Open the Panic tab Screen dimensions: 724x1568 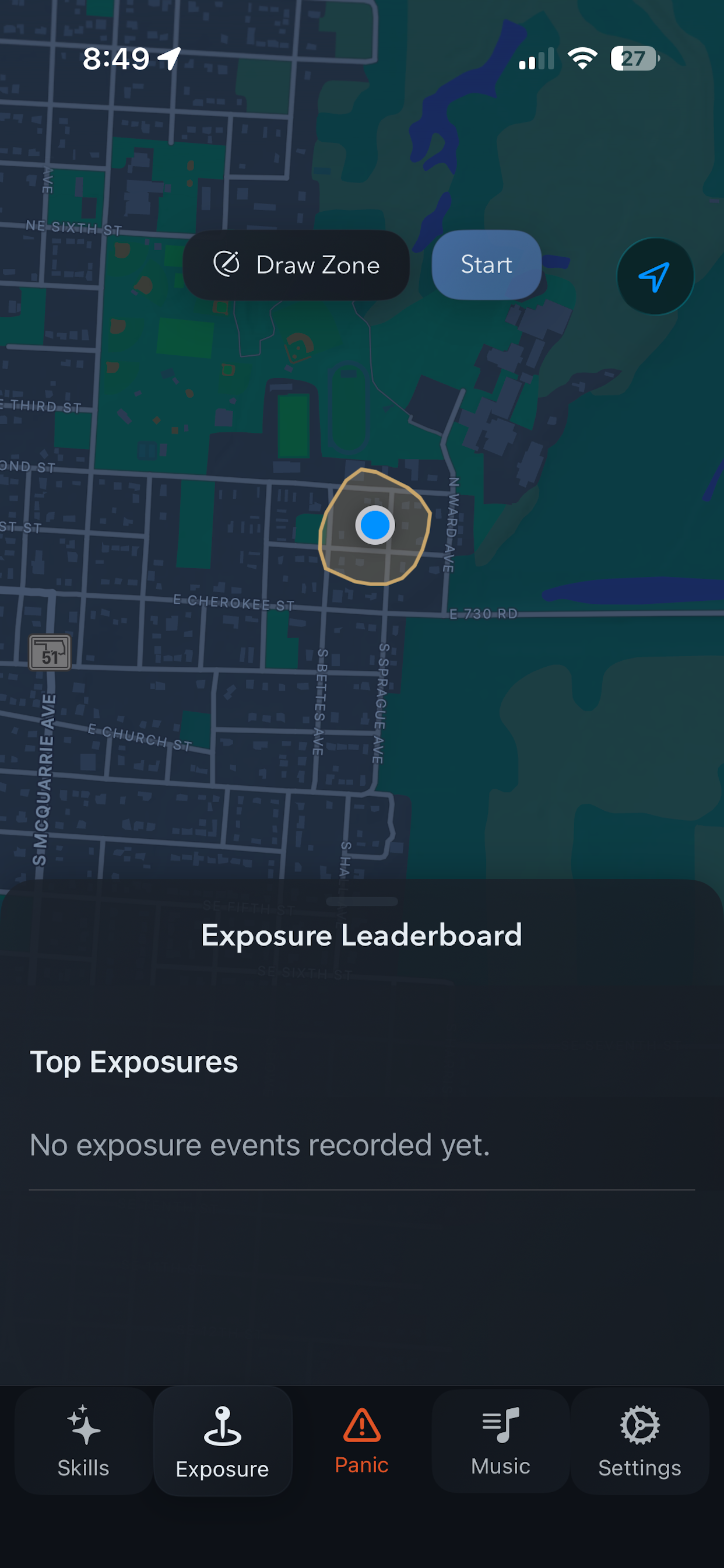point(361,1441)
